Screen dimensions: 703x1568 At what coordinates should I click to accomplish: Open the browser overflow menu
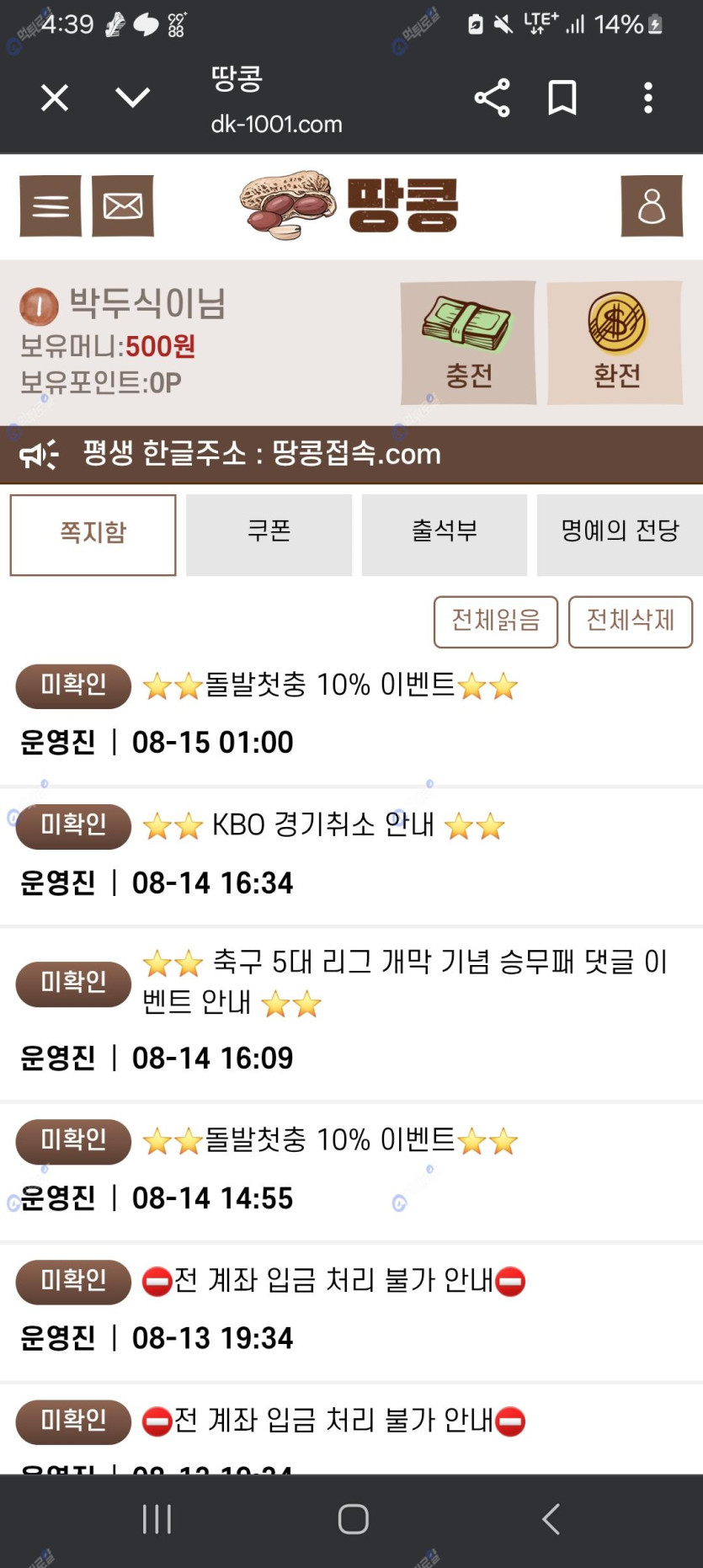[647, 99]
